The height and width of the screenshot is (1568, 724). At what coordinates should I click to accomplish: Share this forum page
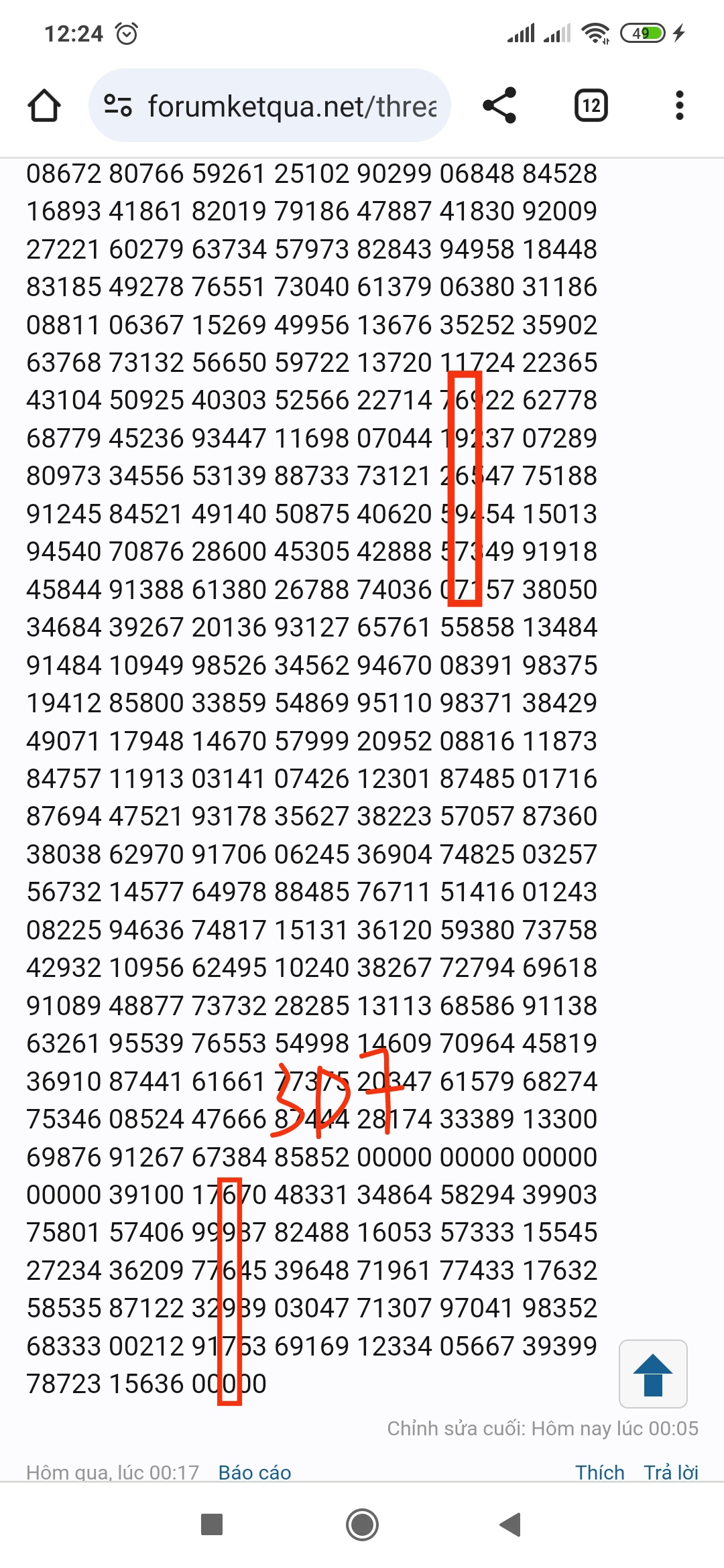[499, 105]
